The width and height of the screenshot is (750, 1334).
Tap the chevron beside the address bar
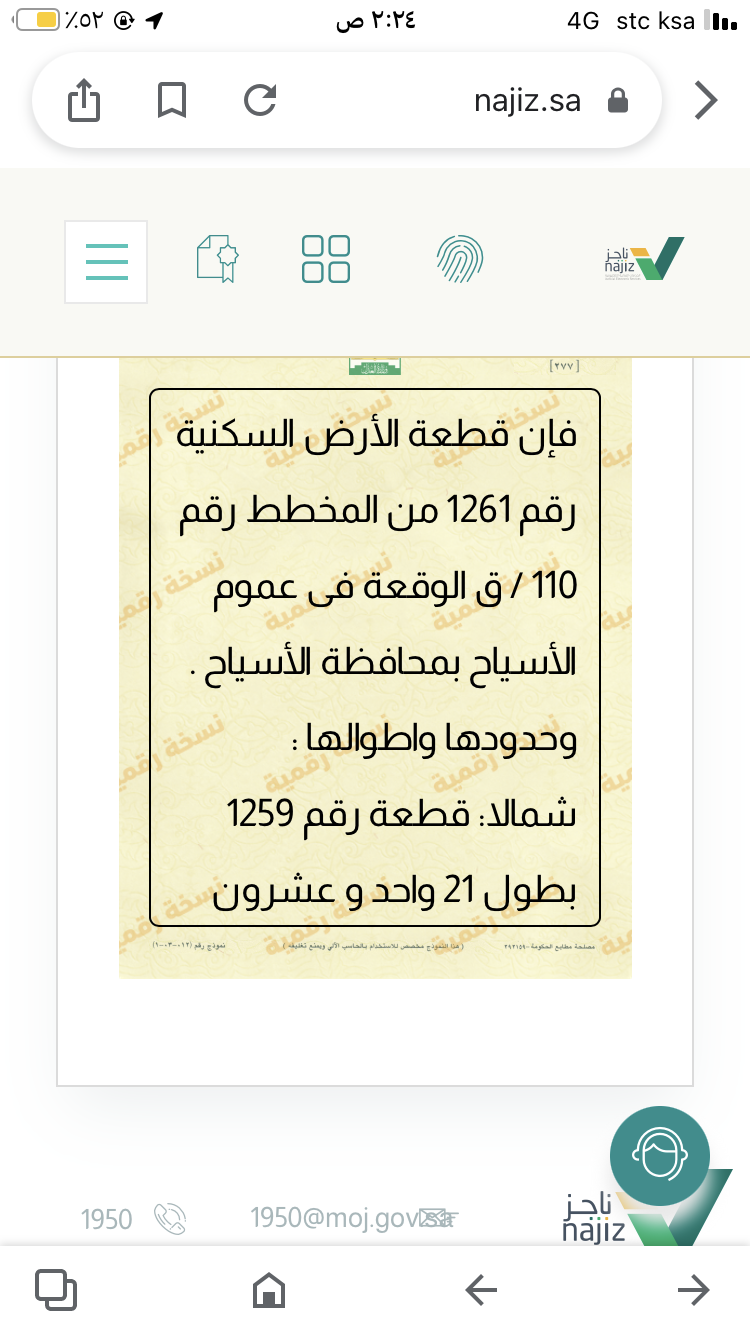pos(706,100)
